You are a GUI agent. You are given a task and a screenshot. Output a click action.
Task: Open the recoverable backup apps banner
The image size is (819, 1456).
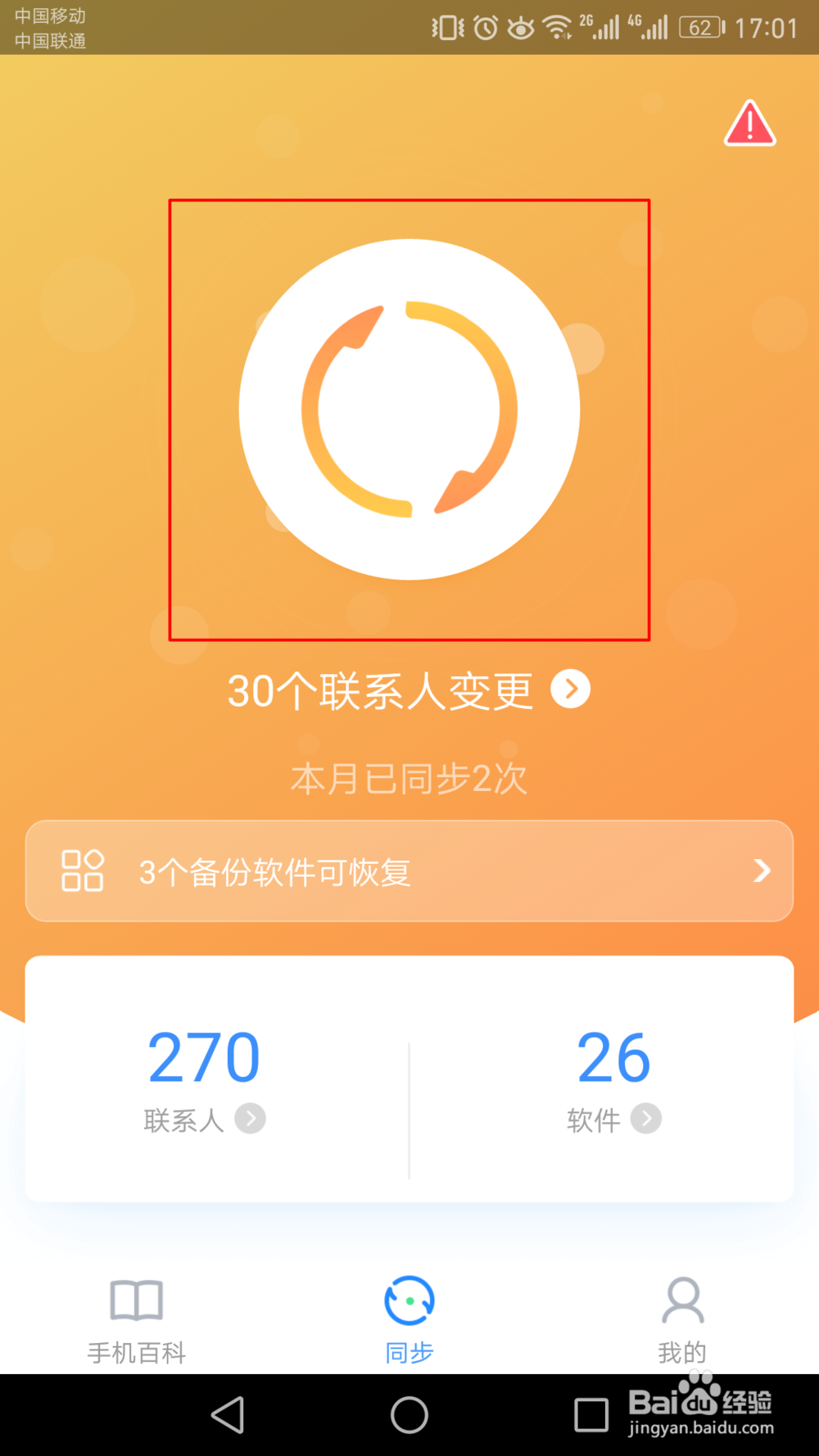(x=409, y=870)
